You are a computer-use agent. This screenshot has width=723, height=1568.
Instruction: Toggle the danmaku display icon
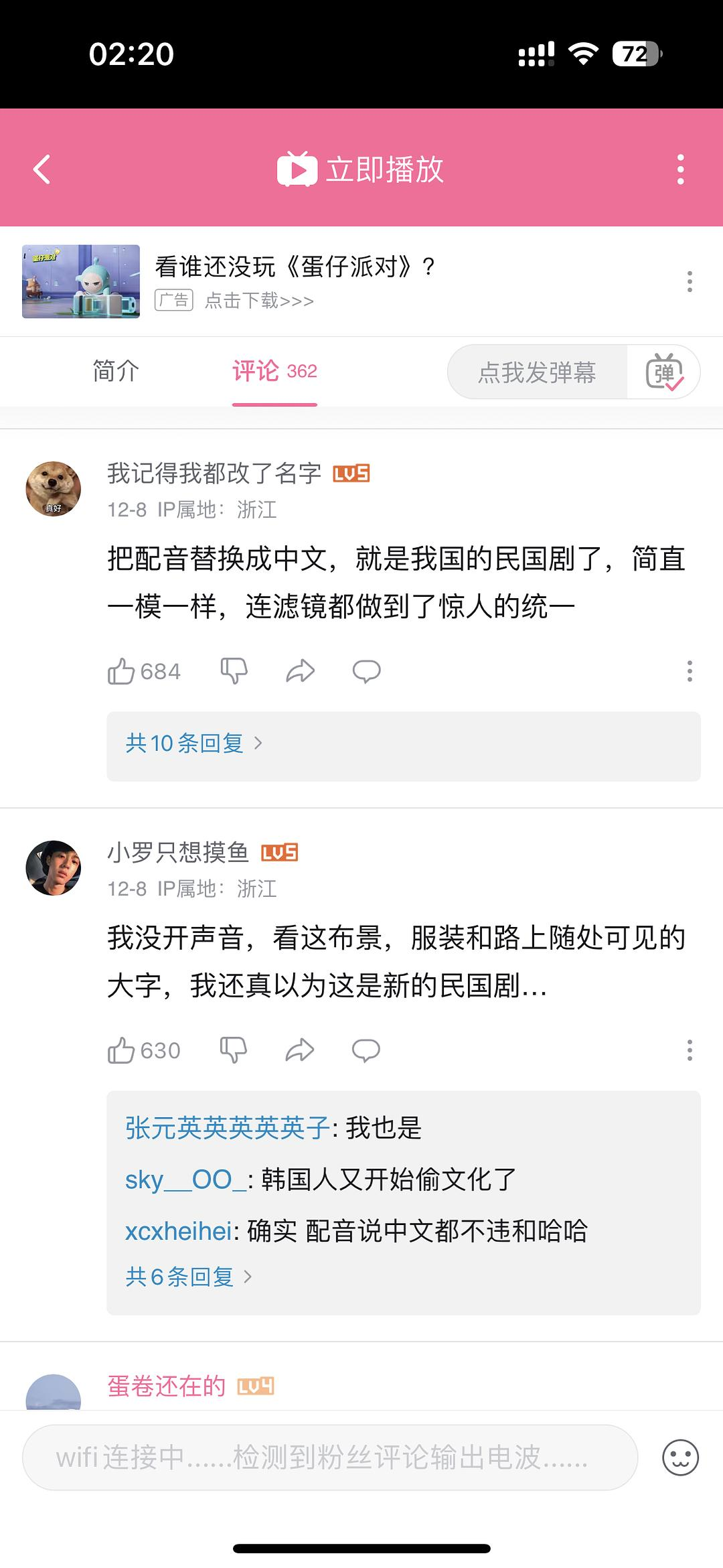(664, 372)
